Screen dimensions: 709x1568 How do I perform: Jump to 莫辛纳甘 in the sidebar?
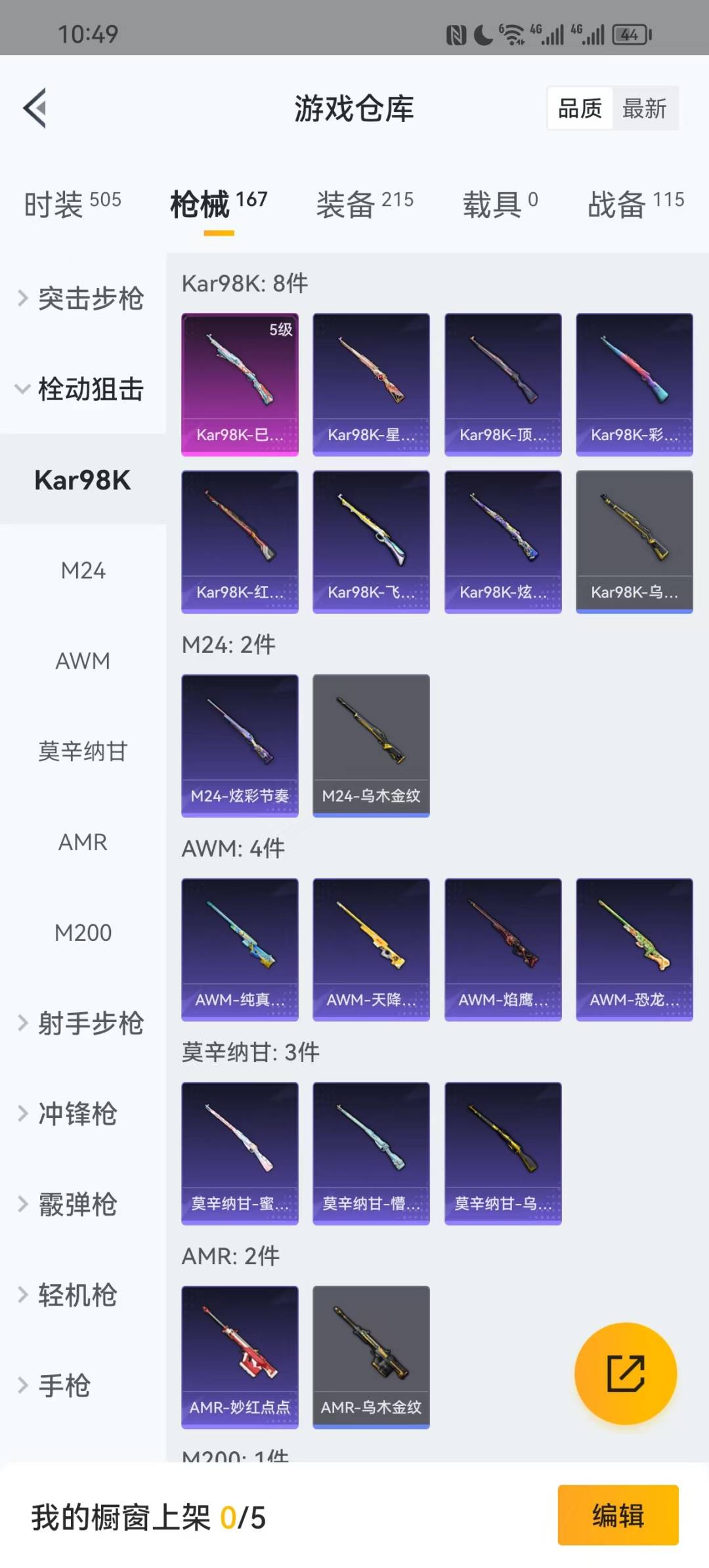[83, 751]
